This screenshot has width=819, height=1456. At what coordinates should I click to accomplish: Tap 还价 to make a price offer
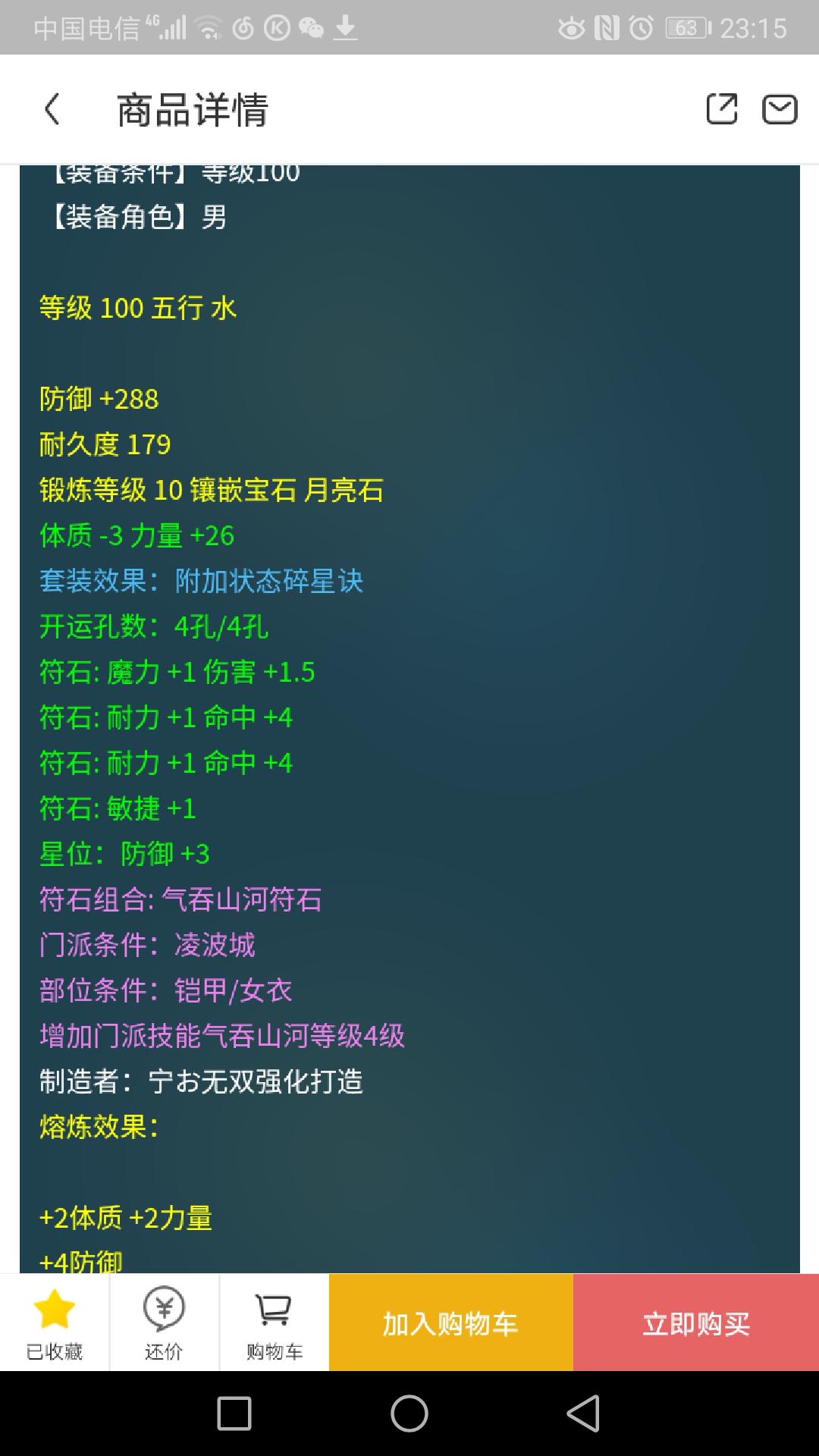tap(164, 1323)
